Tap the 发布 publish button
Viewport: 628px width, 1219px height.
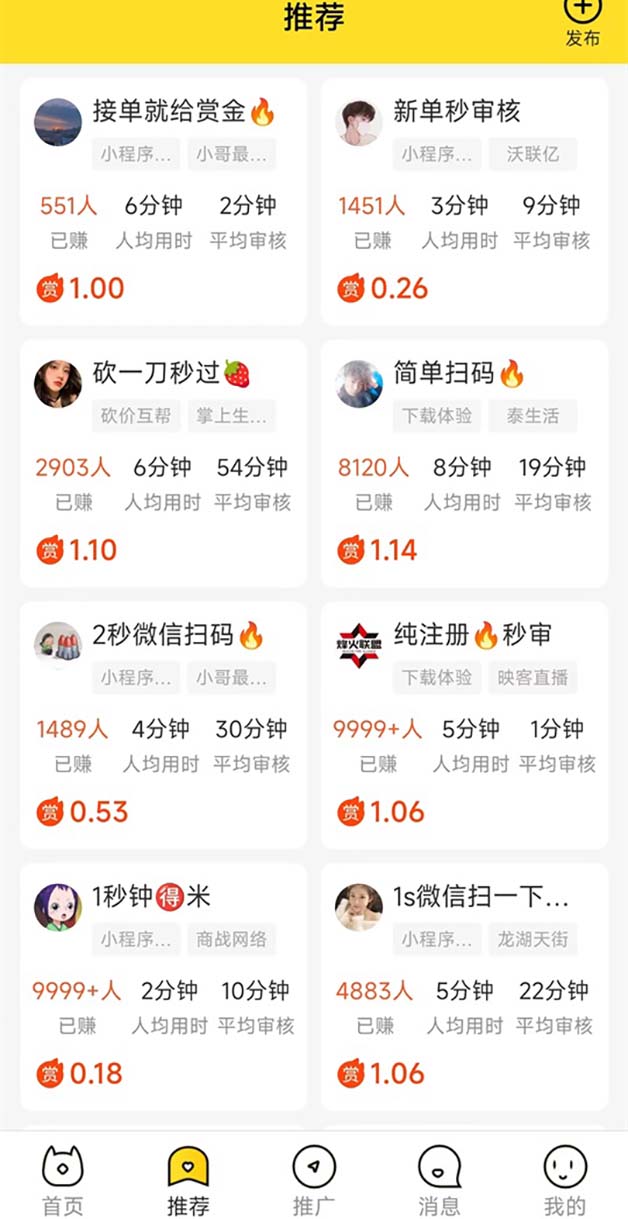[583, 22]
